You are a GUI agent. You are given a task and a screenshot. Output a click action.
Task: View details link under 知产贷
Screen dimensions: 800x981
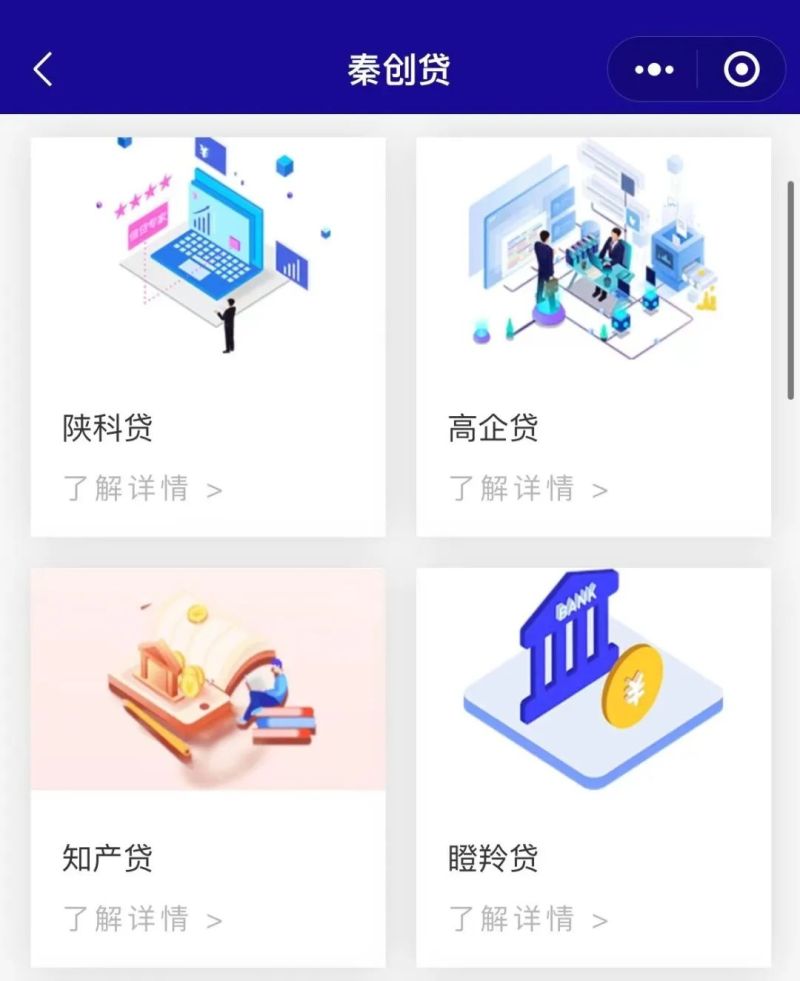142,919
